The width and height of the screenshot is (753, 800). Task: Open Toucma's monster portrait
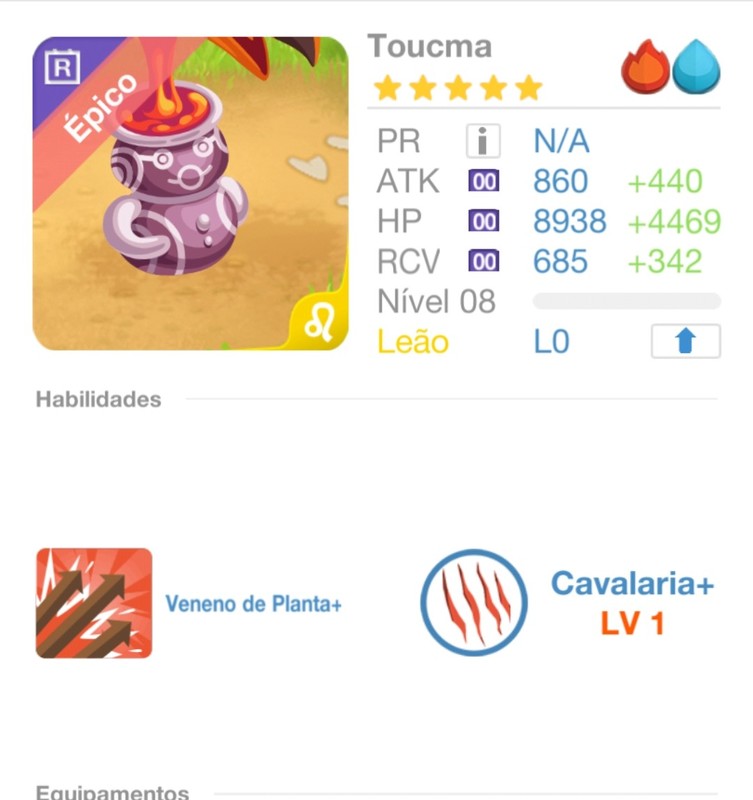coord(190,194)
